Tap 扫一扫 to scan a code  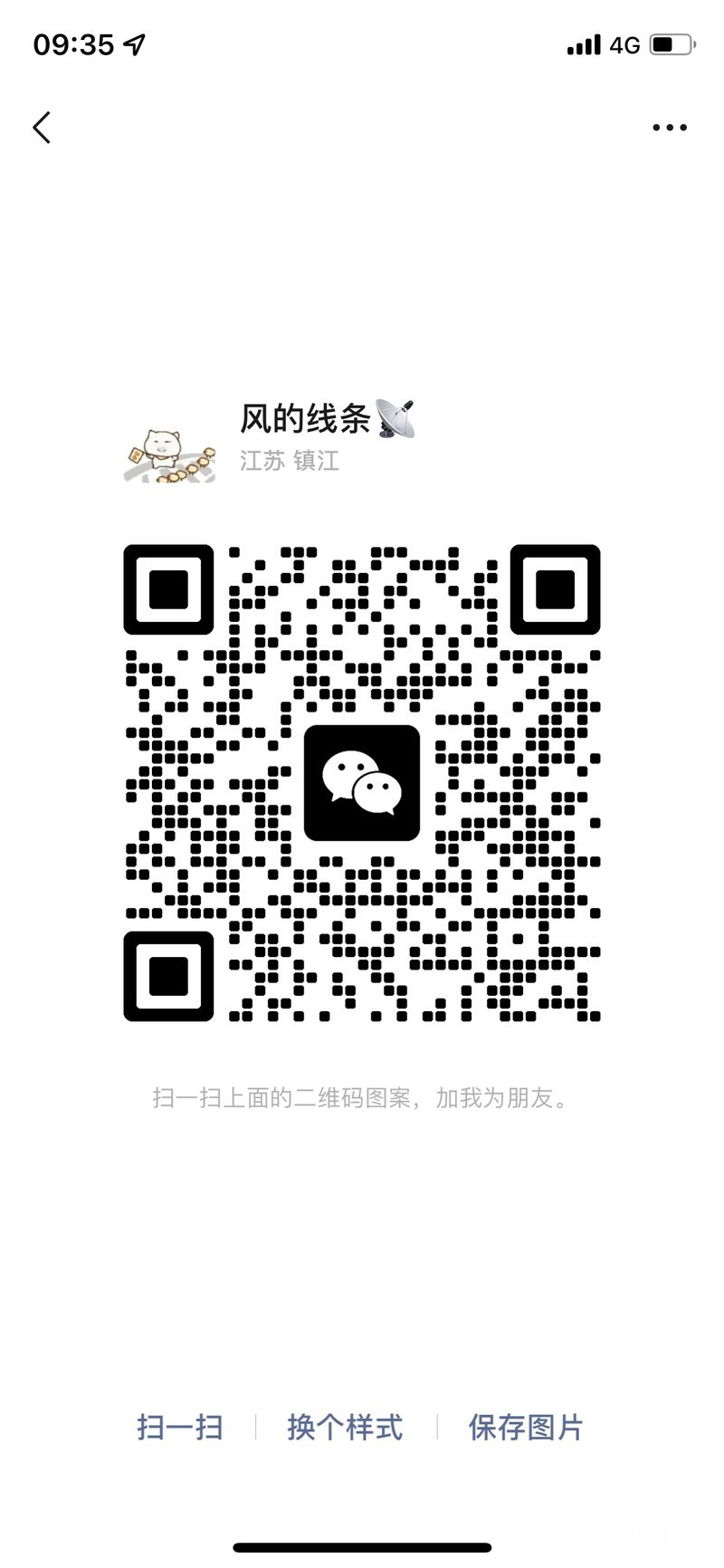click(180, 1428)
